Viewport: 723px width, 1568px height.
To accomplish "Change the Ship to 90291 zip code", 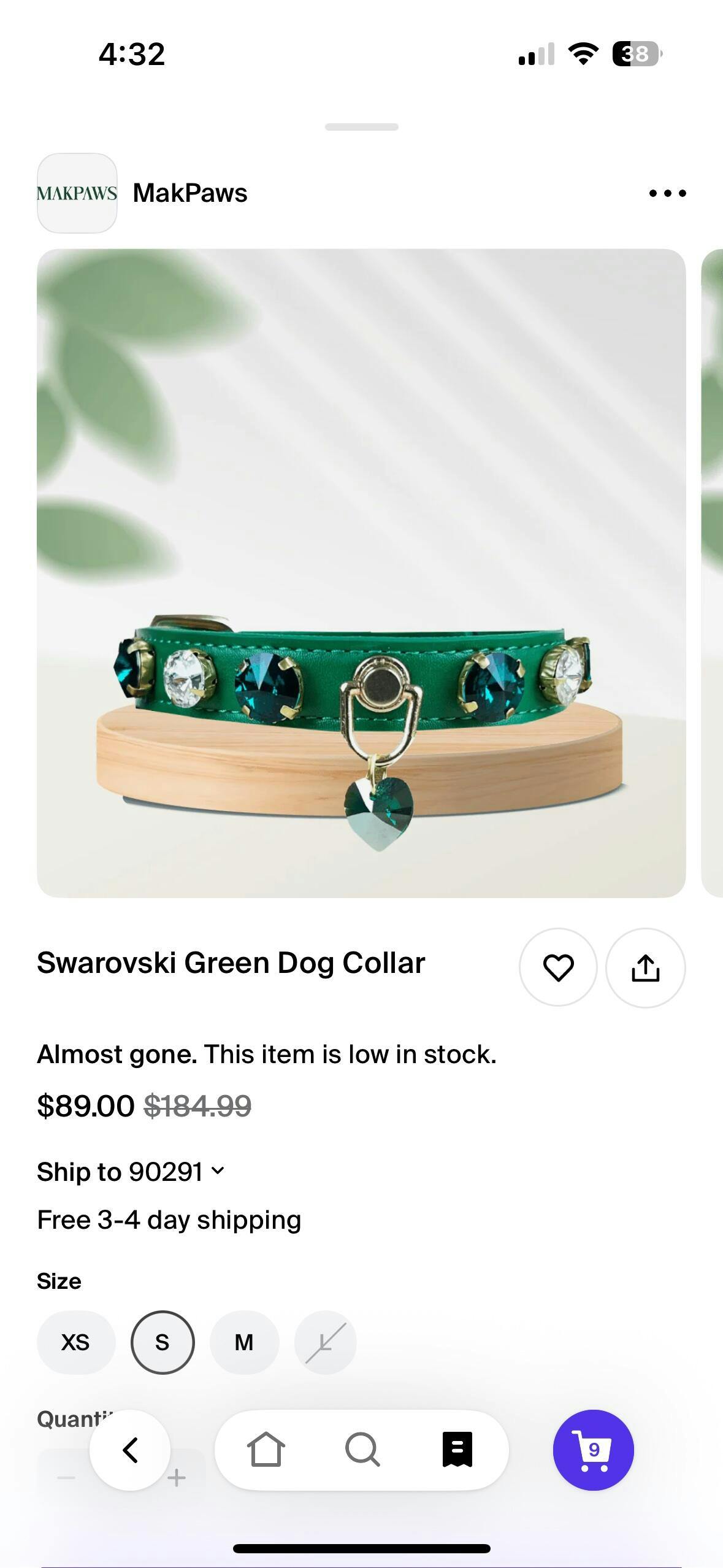I will pos(131,1172).
